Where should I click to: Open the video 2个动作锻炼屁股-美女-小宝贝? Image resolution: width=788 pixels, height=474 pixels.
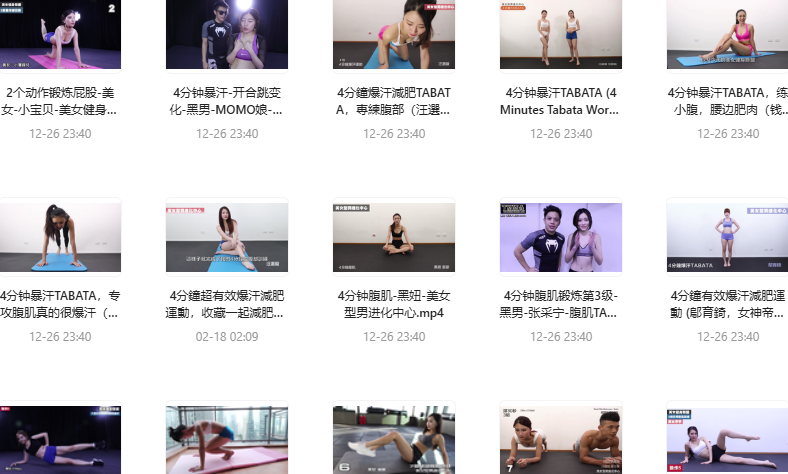click(60, 35)
